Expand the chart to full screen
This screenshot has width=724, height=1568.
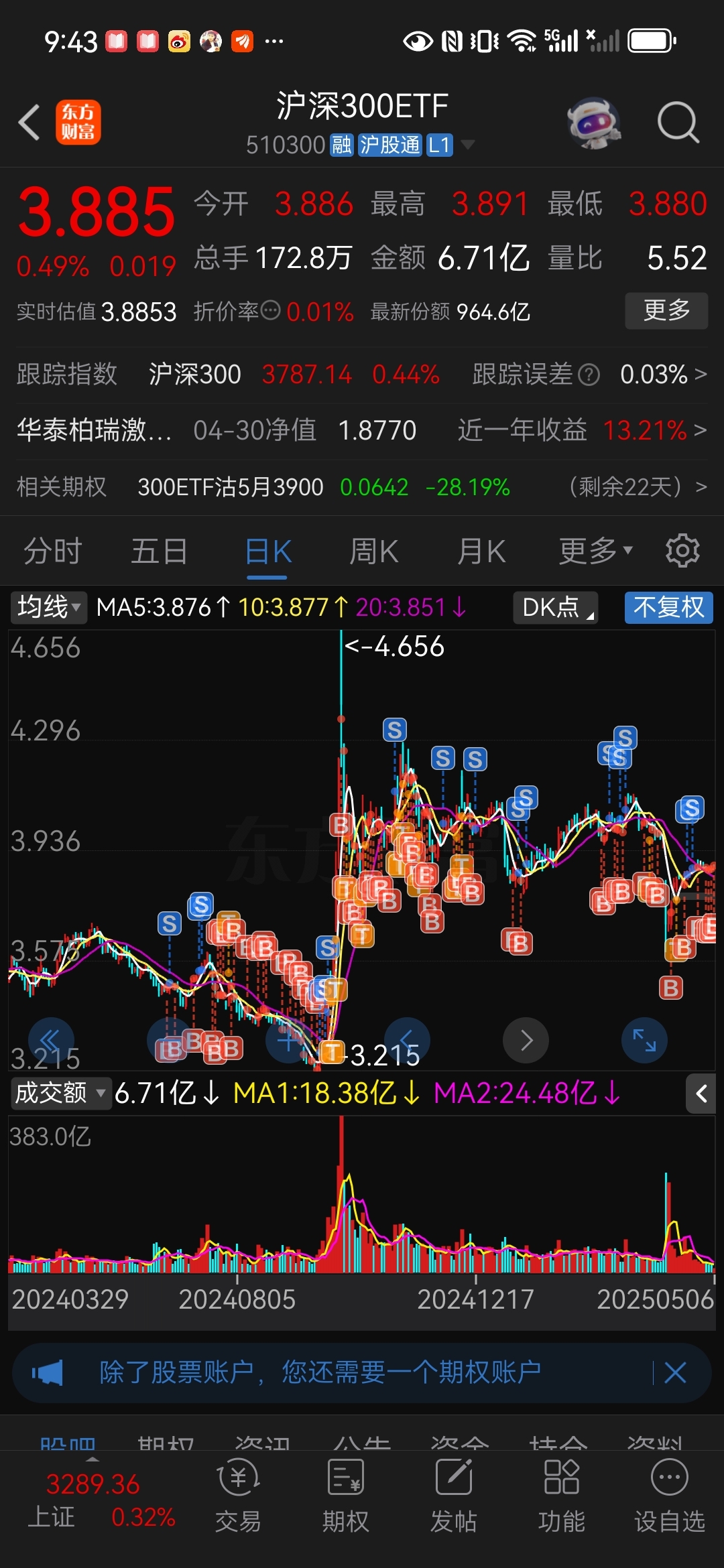click(x=644, y=1040)
